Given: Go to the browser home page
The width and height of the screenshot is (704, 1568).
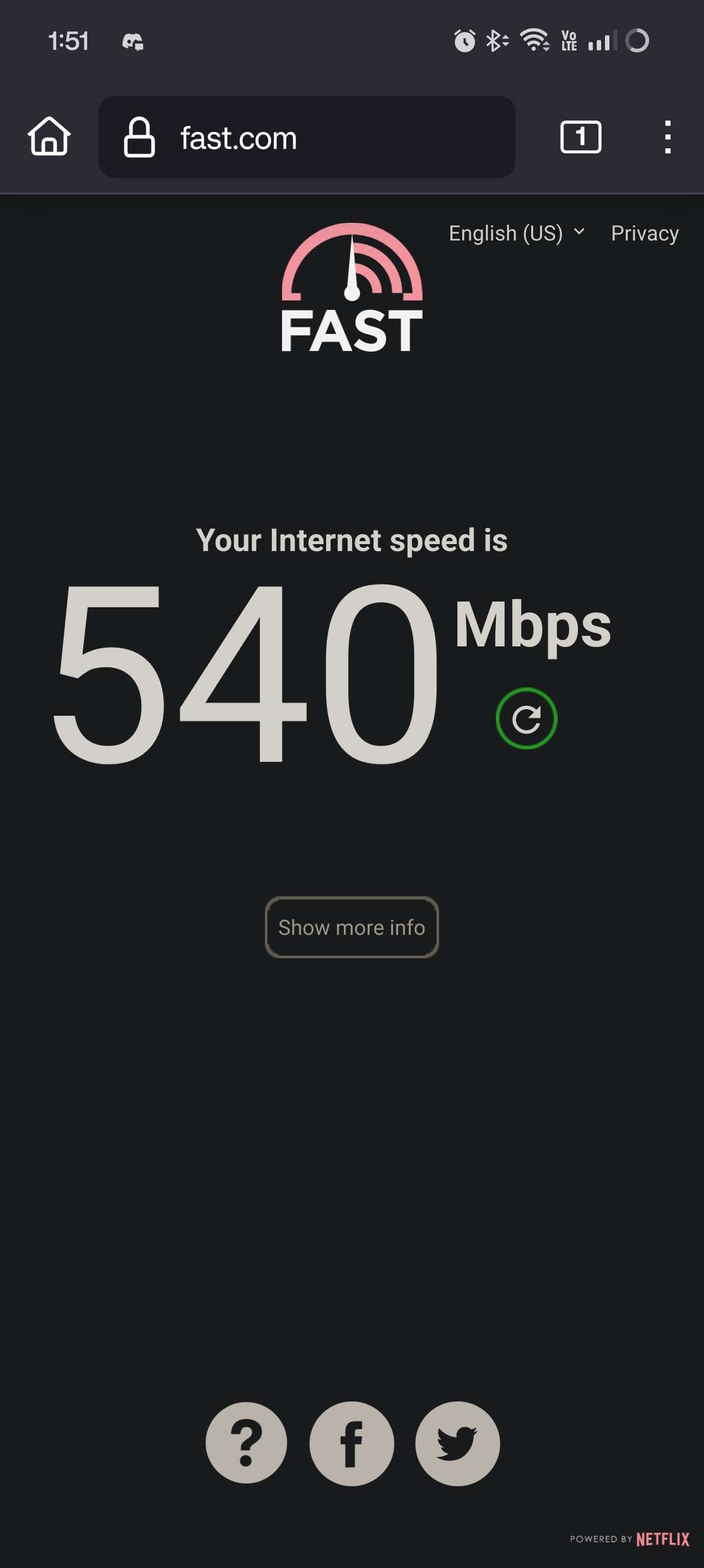Looking at the screenshot, I should coord(49,136).
